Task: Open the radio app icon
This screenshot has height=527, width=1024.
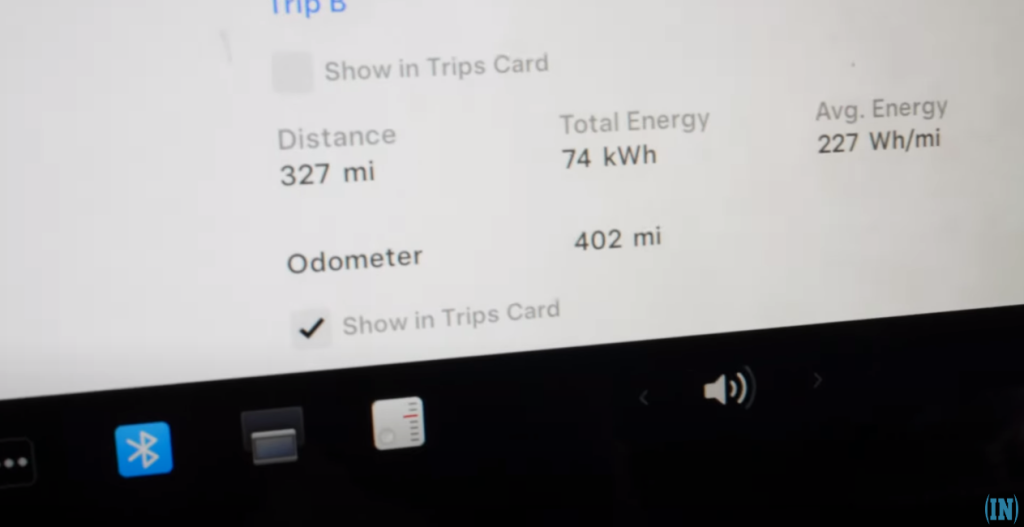Action: (x=398, y=424)
